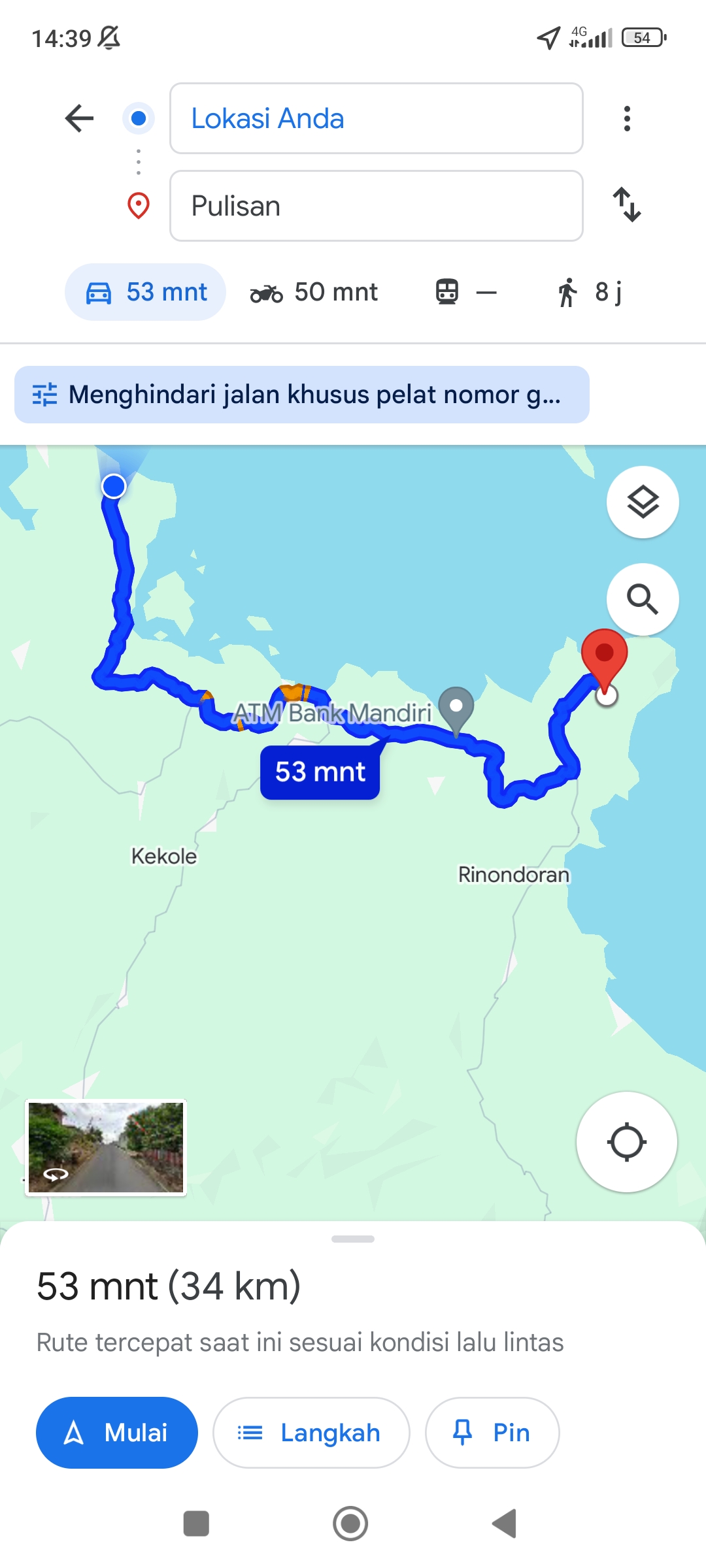Image resolution: width=706 pixels, height=1568 pixels.
Task: Swap start and destination locations
Action: (627, 204)
